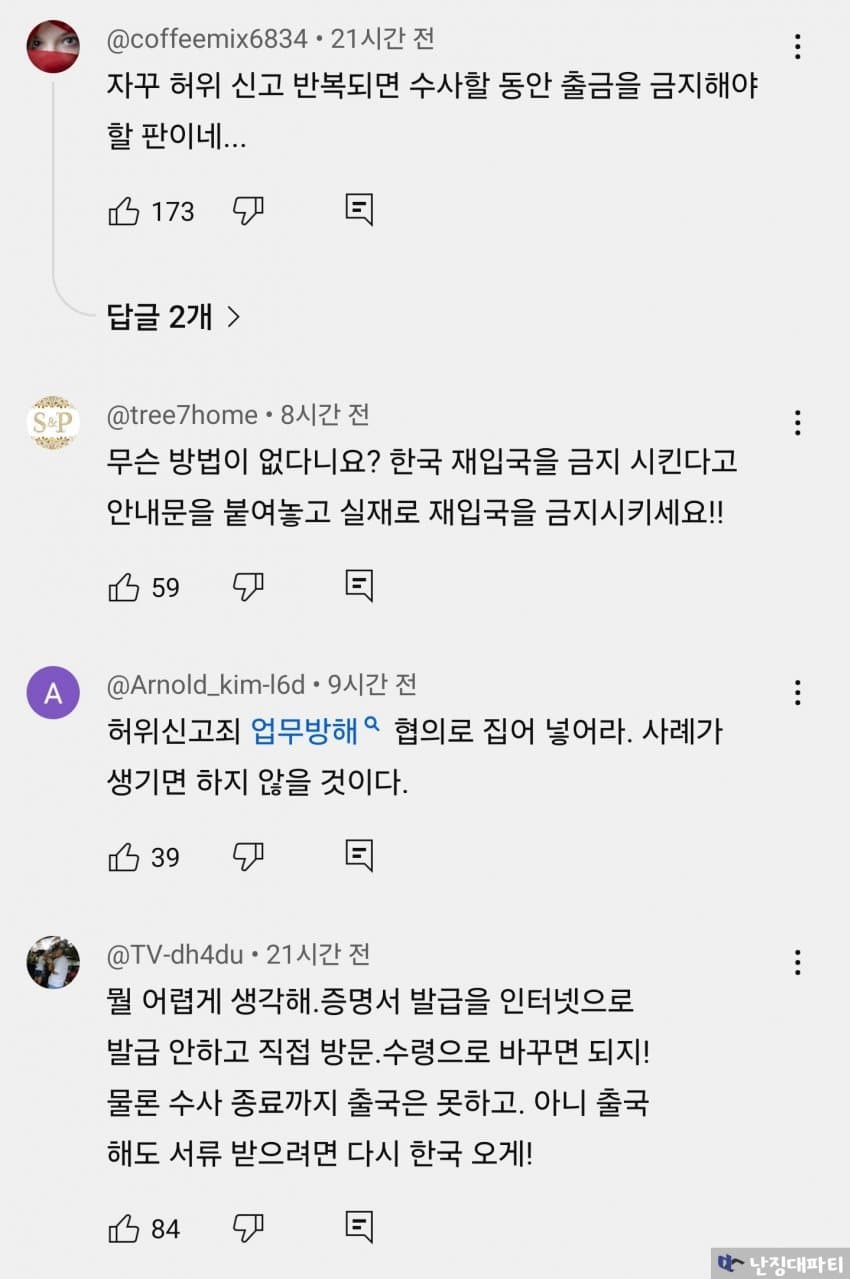
Task: Dislike the comment by @Arnold_kim-l6d
Action: pyautogui.click(x=248, y=856)
